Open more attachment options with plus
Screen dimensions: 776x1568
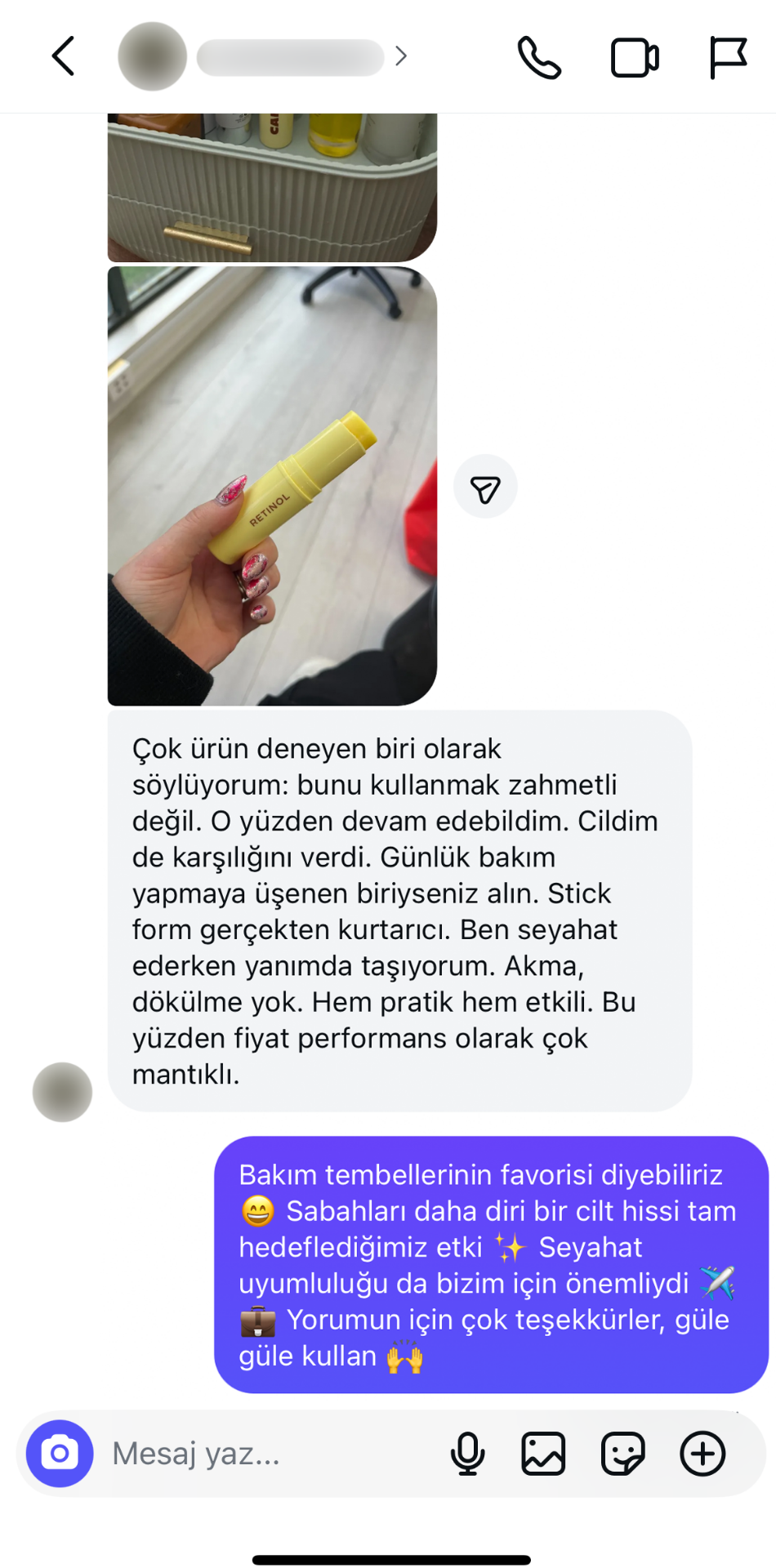[702, 1454]
